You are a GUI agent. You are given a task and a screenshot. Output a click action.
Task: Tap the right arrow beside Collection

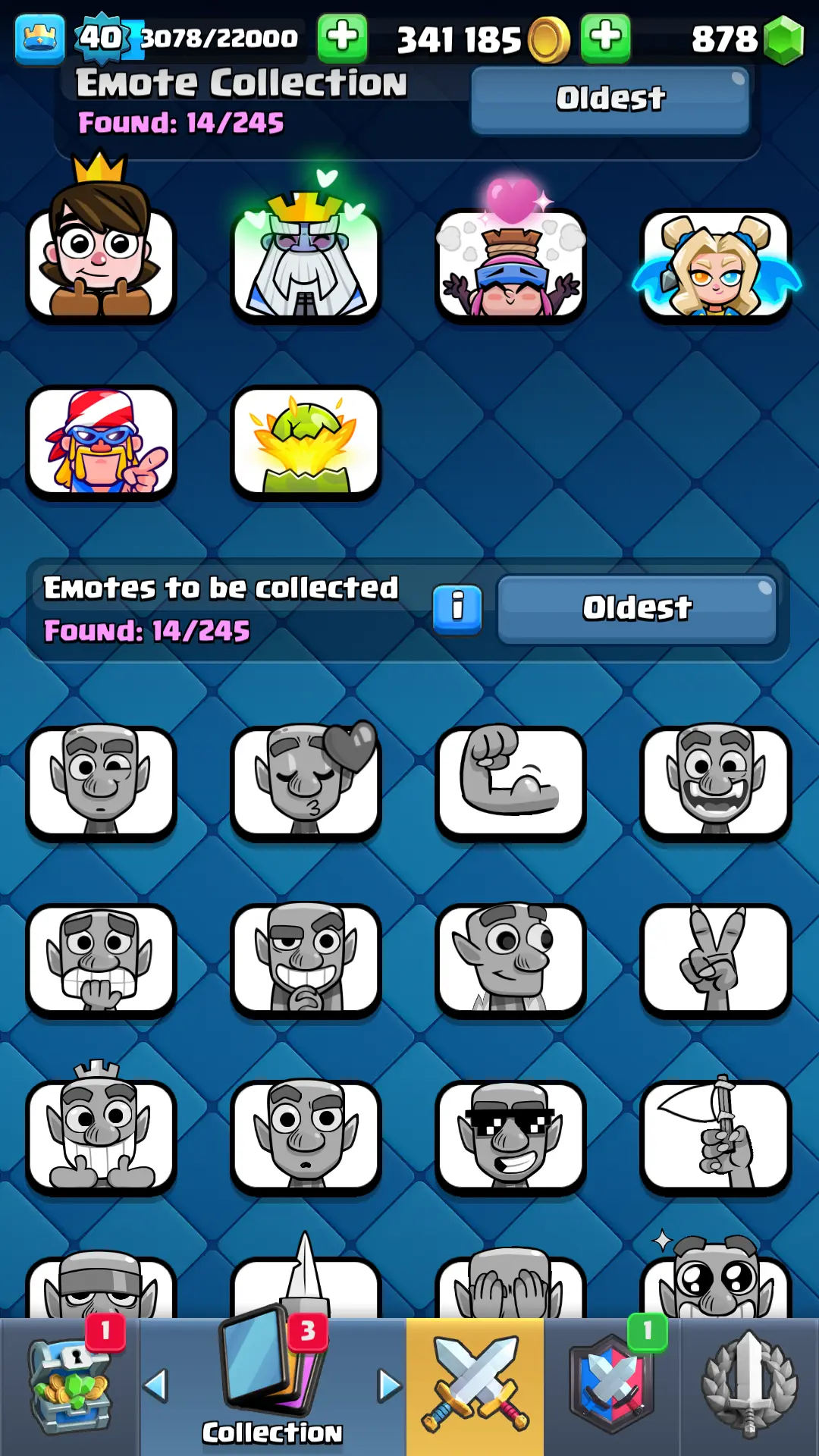389,1385
